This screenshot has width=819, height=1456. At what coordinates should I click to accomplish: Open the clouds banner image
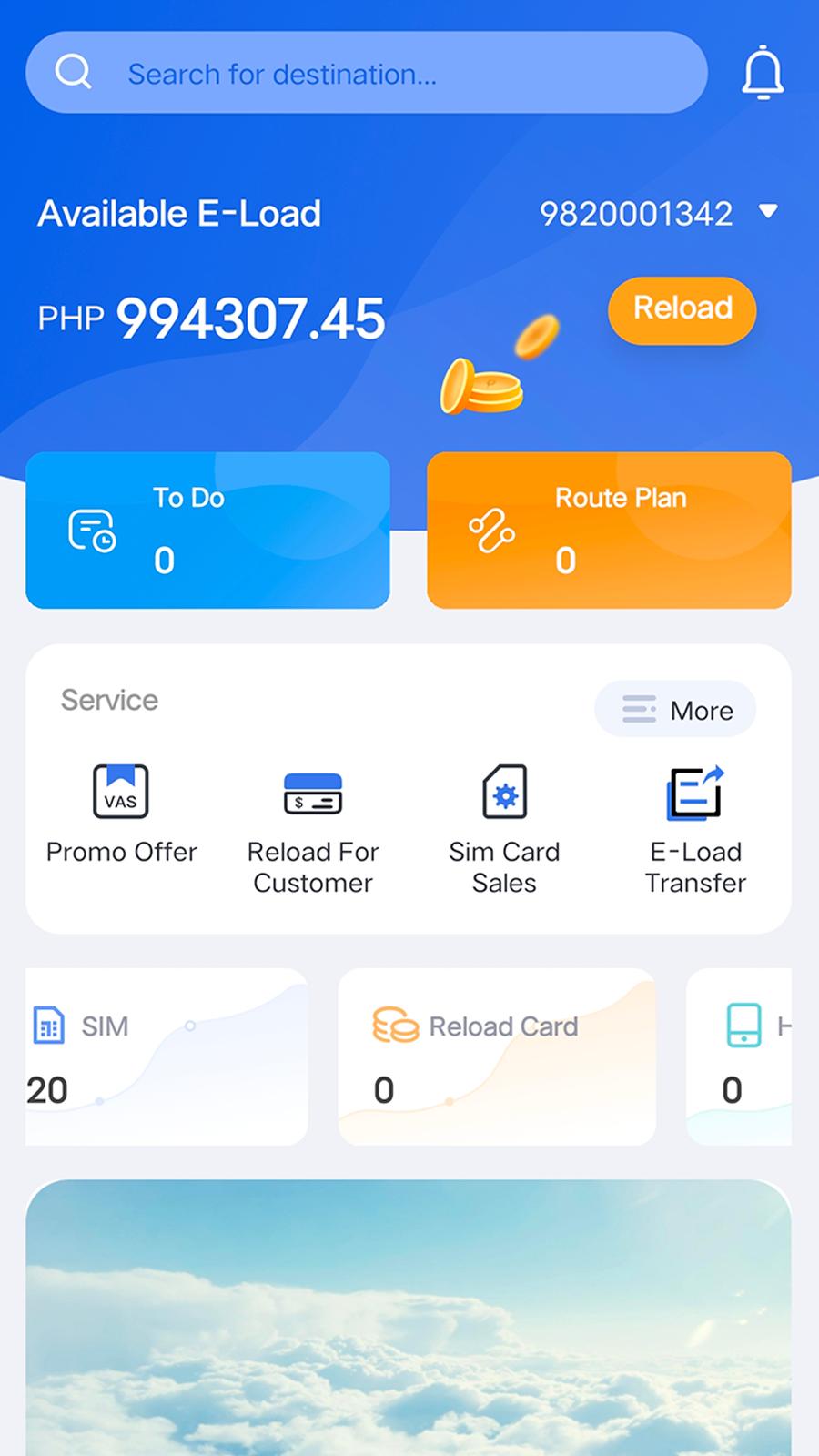409,1318
